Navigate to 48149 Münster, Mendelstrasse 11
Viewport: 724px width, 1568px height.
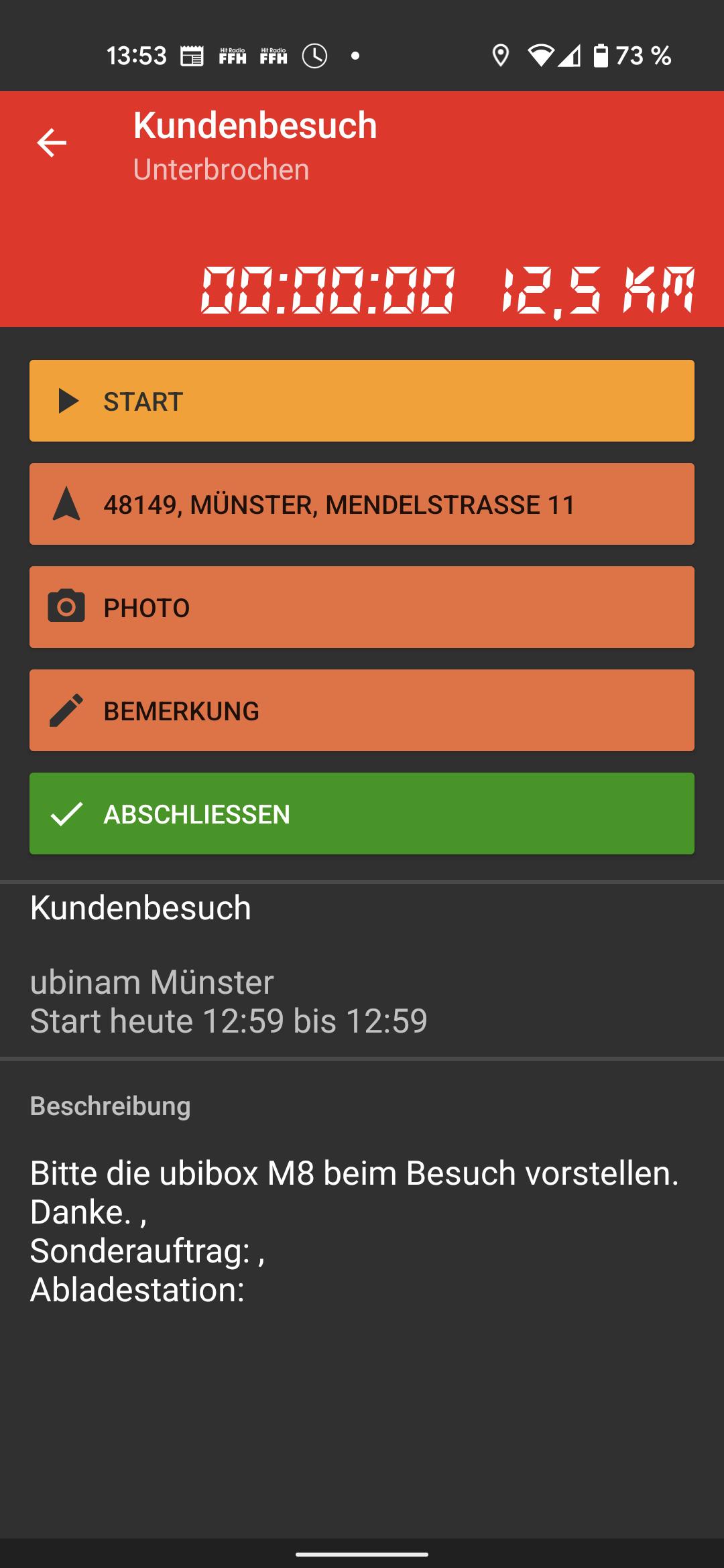pos(362,504)
